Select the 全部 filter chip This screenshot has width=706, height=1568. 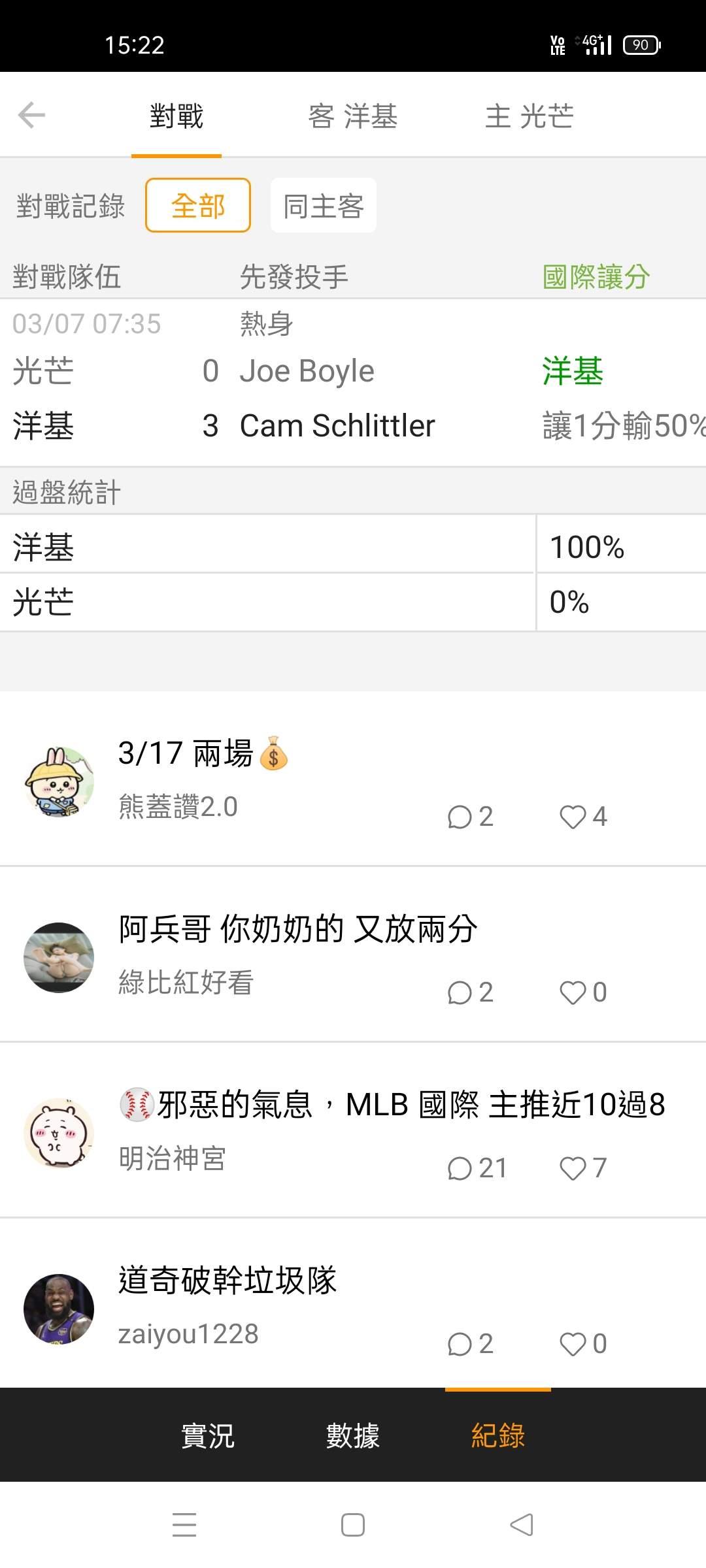point(197,206)
